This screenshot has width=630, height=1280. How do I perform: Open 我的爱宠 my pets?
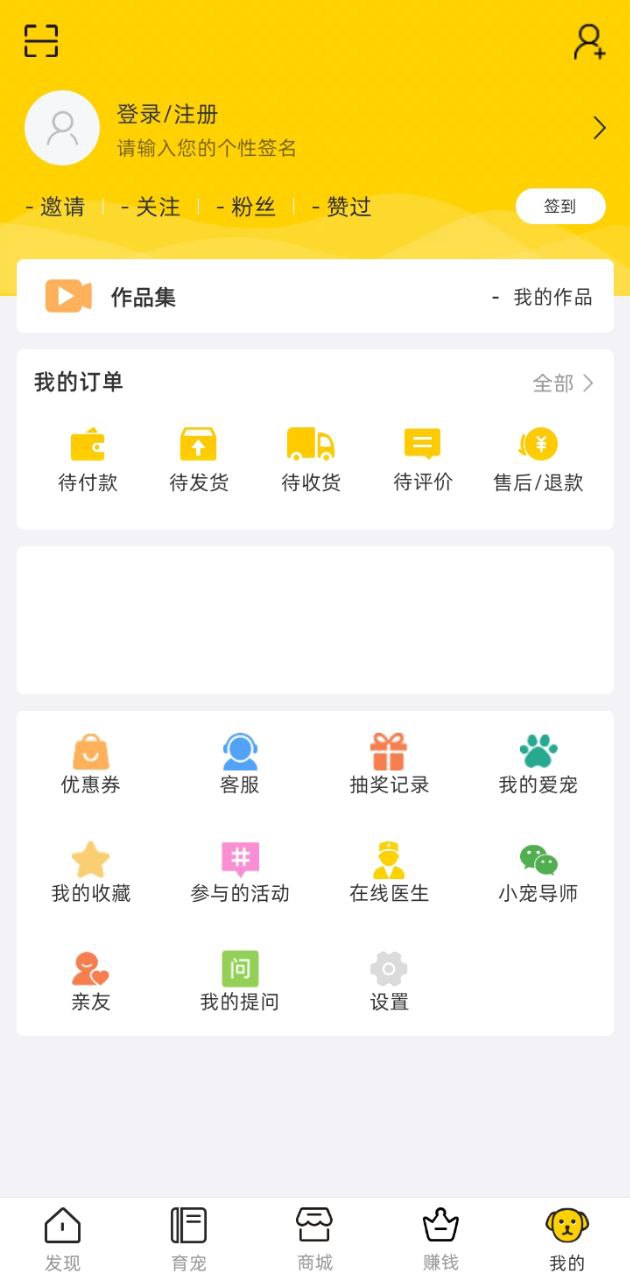tap(538, 765)
